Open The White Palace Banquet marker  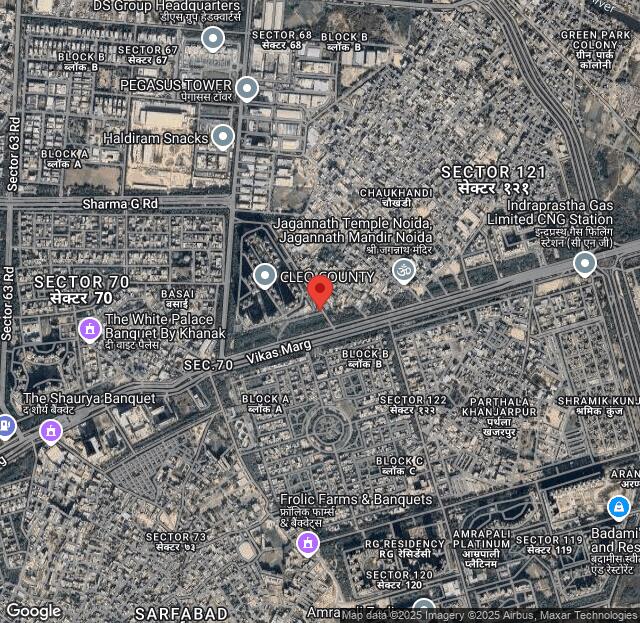point(90,327)
